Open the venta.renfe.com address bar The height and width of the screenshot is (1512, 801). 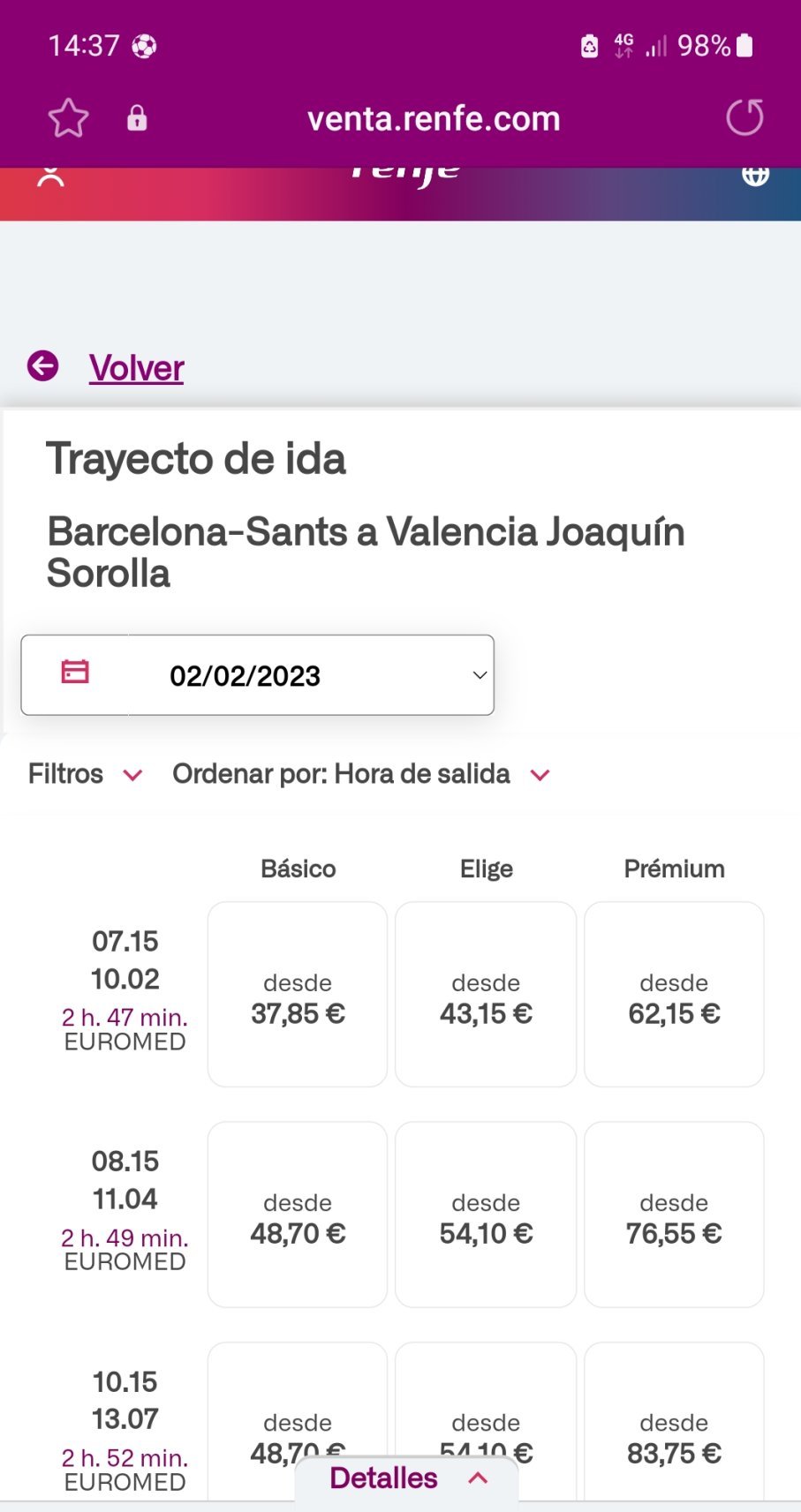click(433, 119)
